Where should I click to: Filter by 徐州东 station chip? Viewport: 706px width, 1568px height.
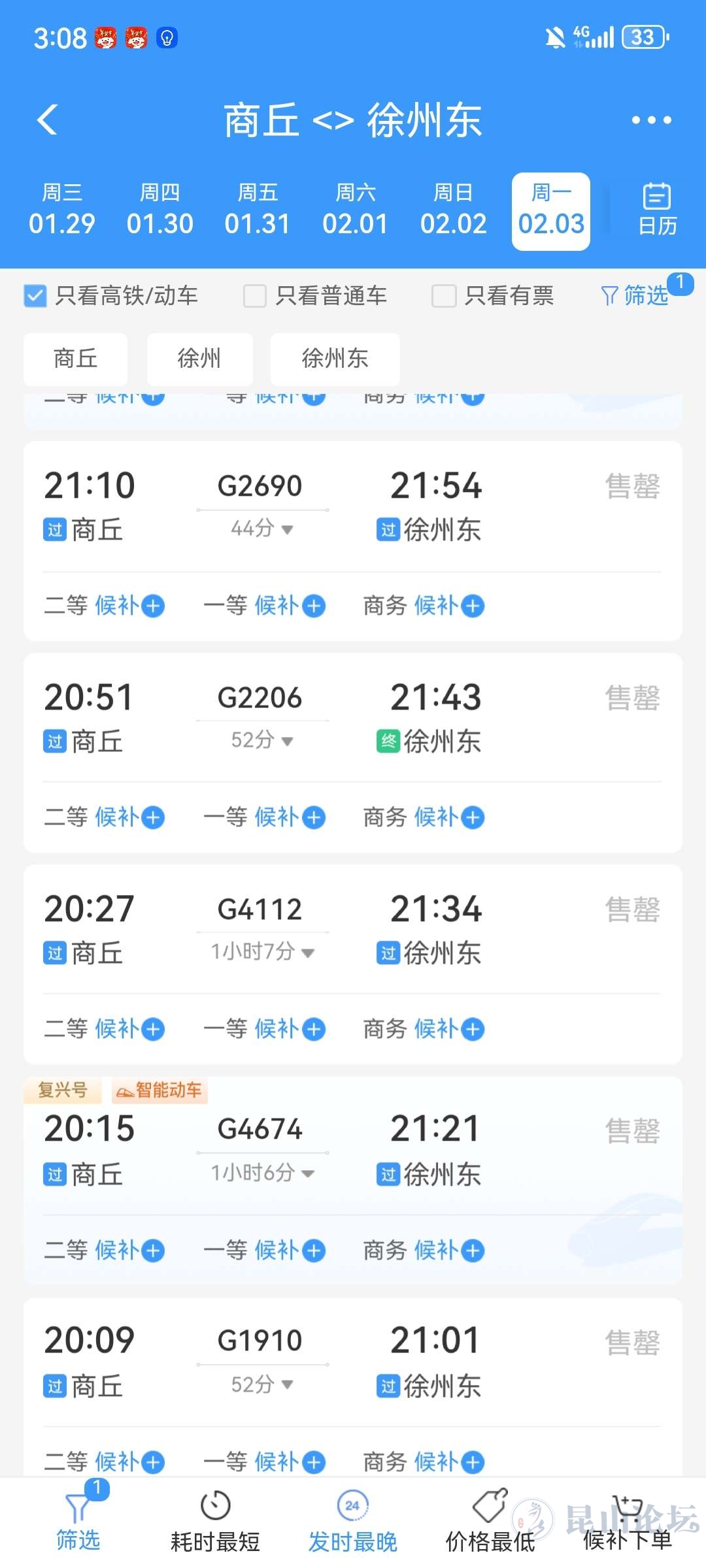pos(335,359)
